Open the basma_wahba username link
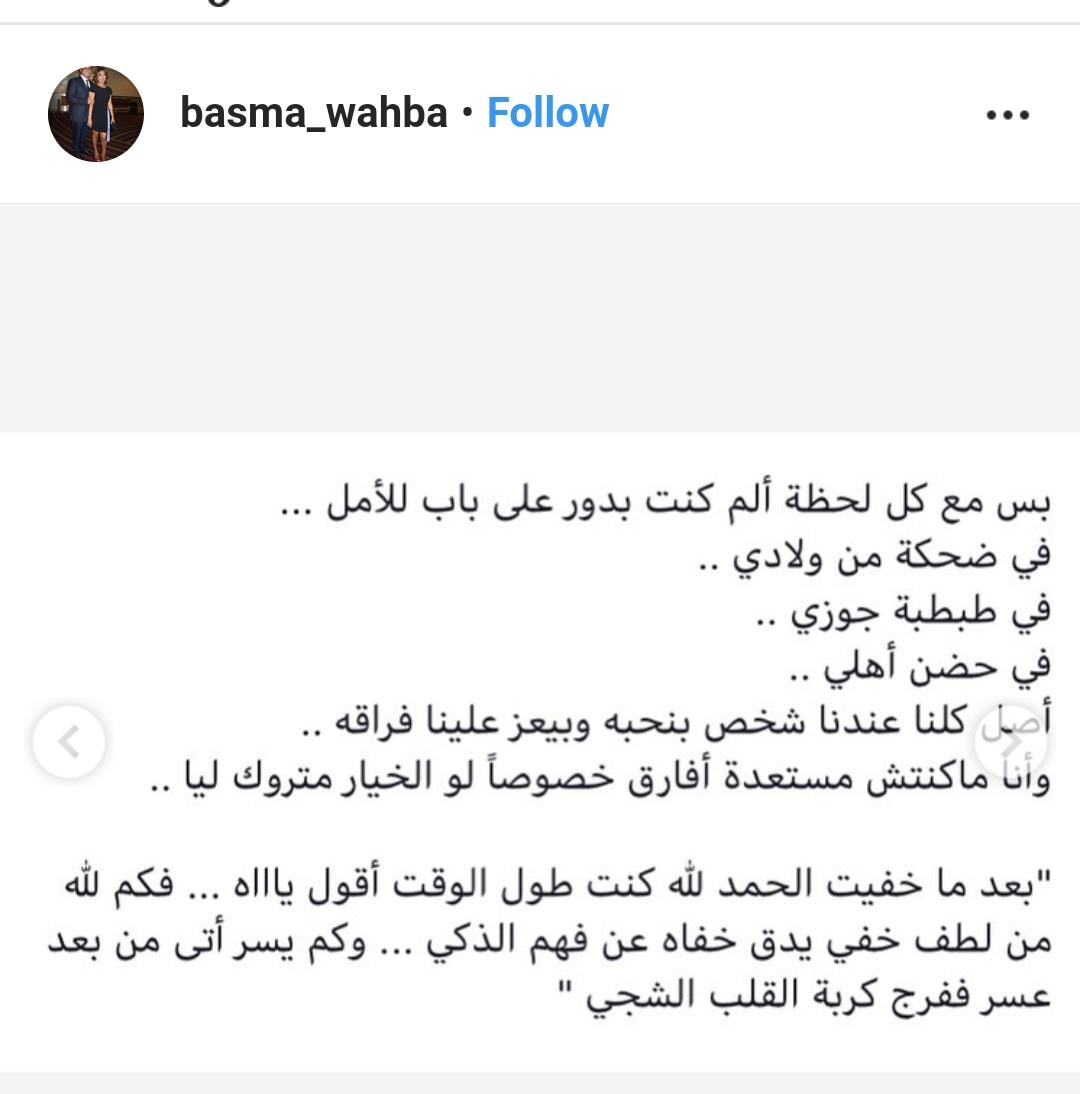1080x1094 pixels. pos(313,113)
